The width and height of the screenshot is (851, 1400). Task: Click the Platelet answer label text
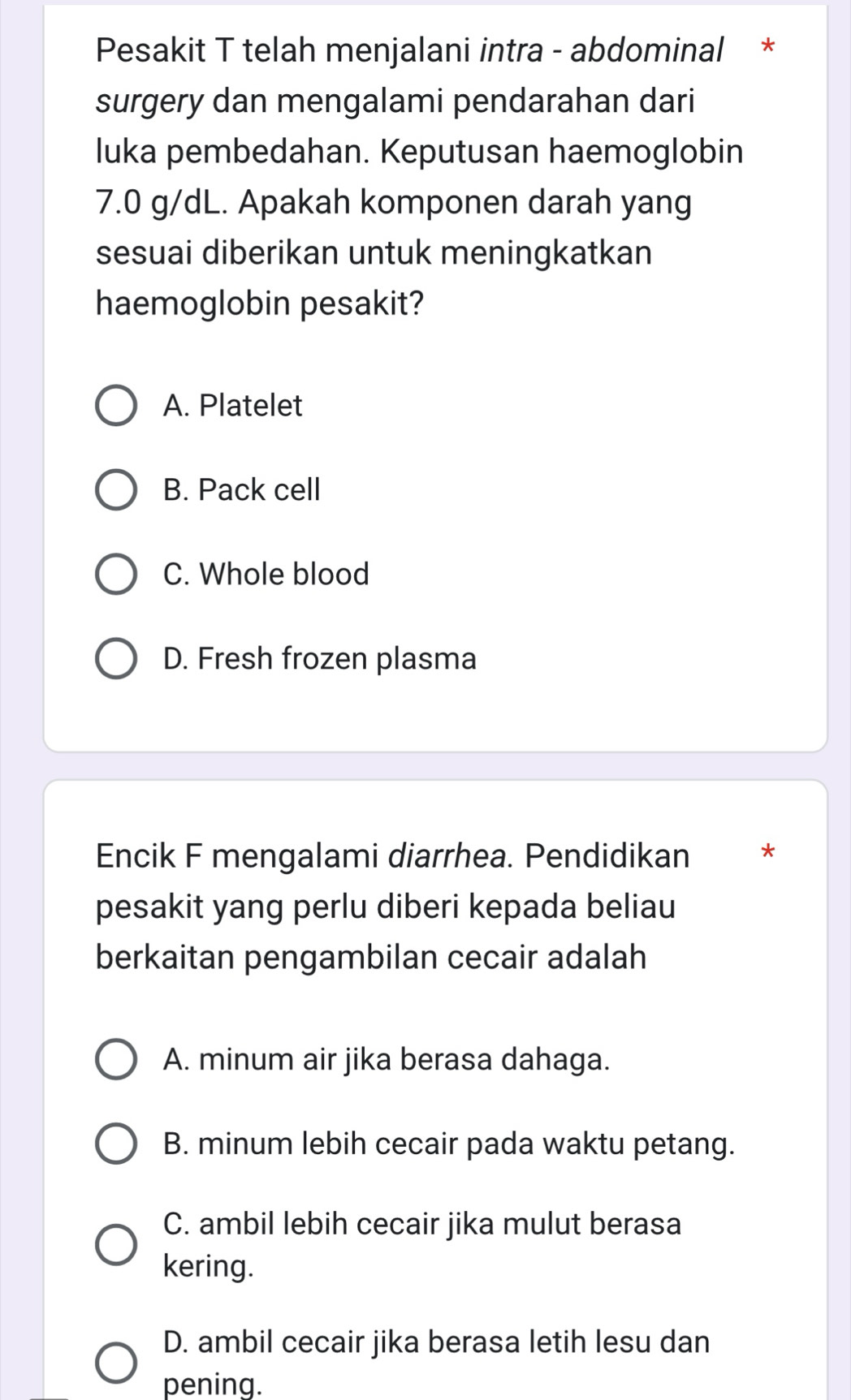[x=233, y=406]
